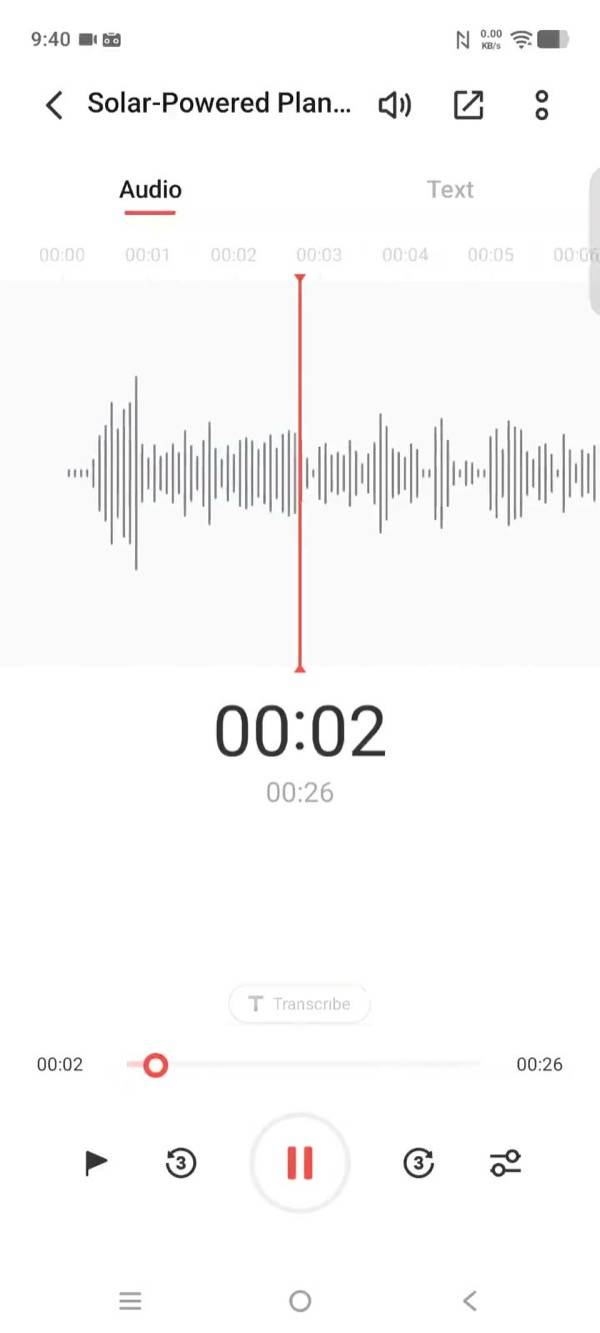
Task: Add a flag marker at current position
Action: point(96,1162)
